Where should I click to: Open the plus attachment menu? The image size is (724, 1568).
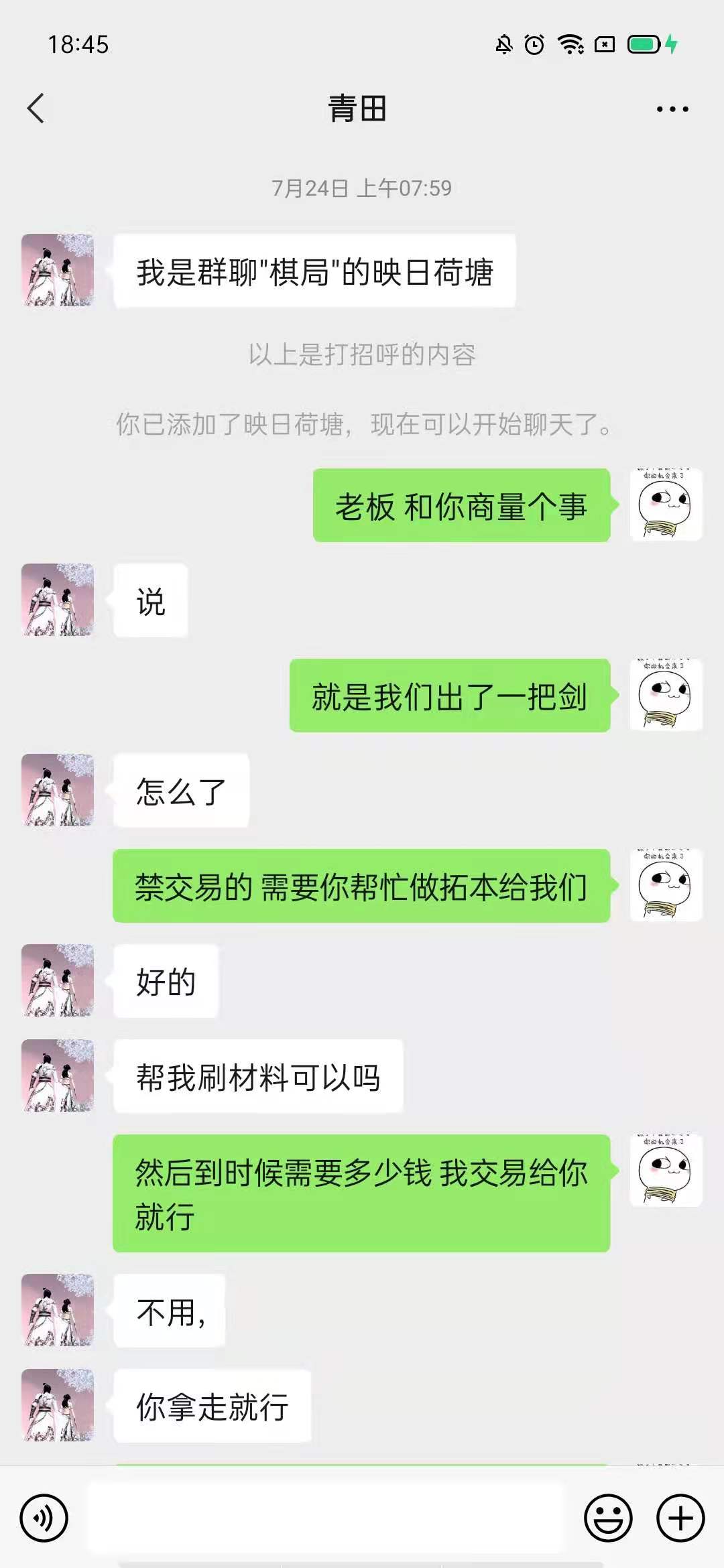pos(680,1518)
